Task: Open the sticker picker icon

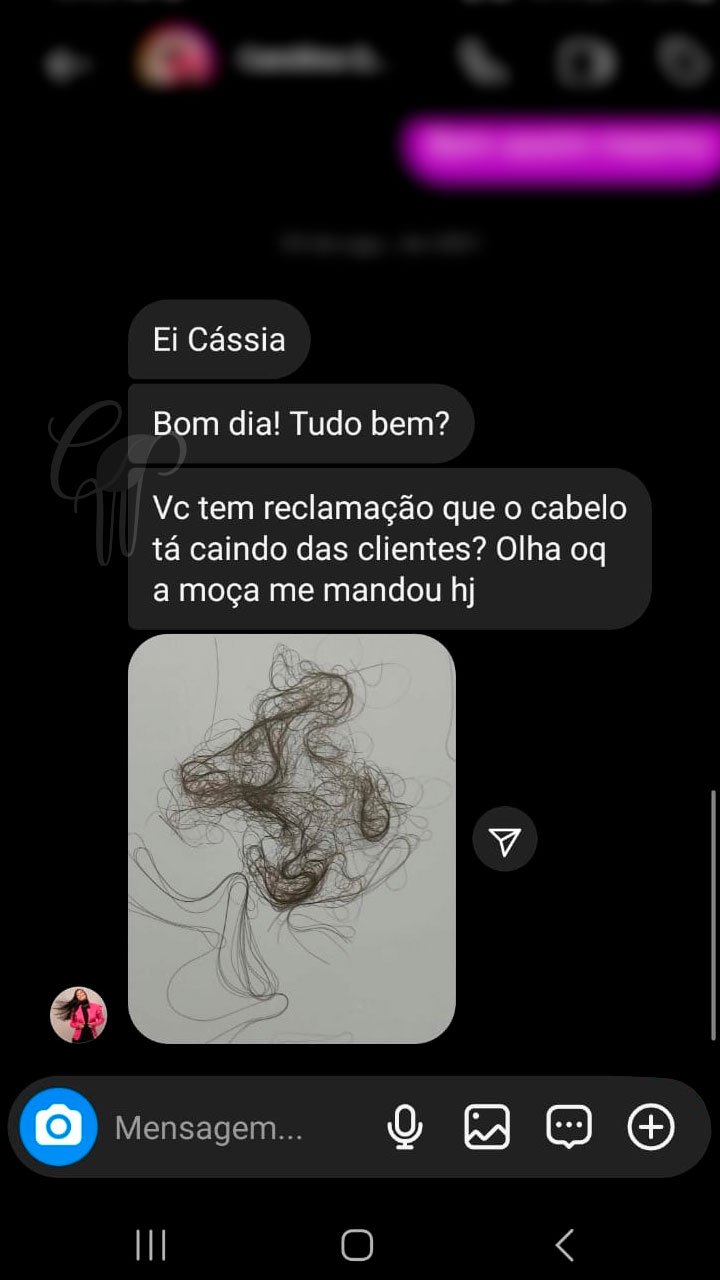Action: (568, 1127)
